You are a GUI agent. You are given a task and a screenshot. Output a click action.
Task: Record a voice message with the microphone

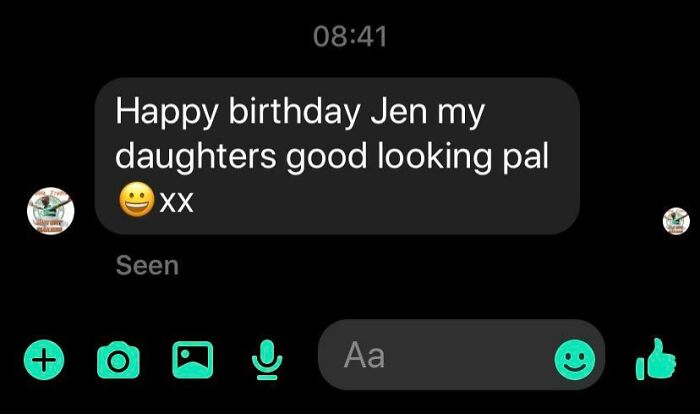pos(267,360)
